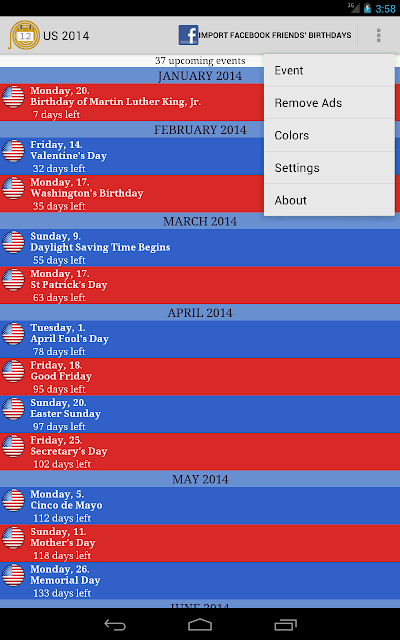Open the Colors option
The width and height of the screenshot is (400, 640).
point(329,136)
